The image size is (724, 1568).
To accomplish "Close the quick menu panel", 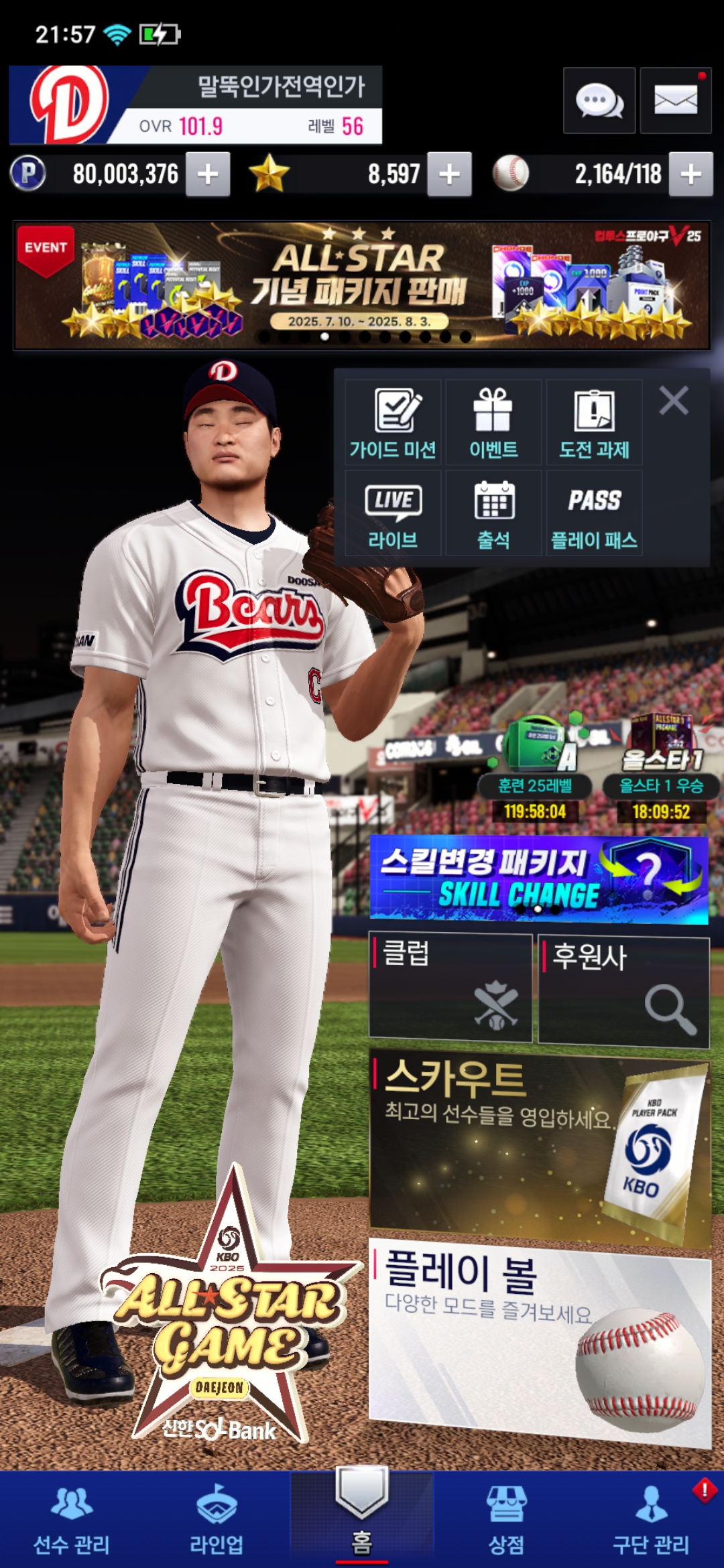I will pyautogui.click(x=673, y=401).
